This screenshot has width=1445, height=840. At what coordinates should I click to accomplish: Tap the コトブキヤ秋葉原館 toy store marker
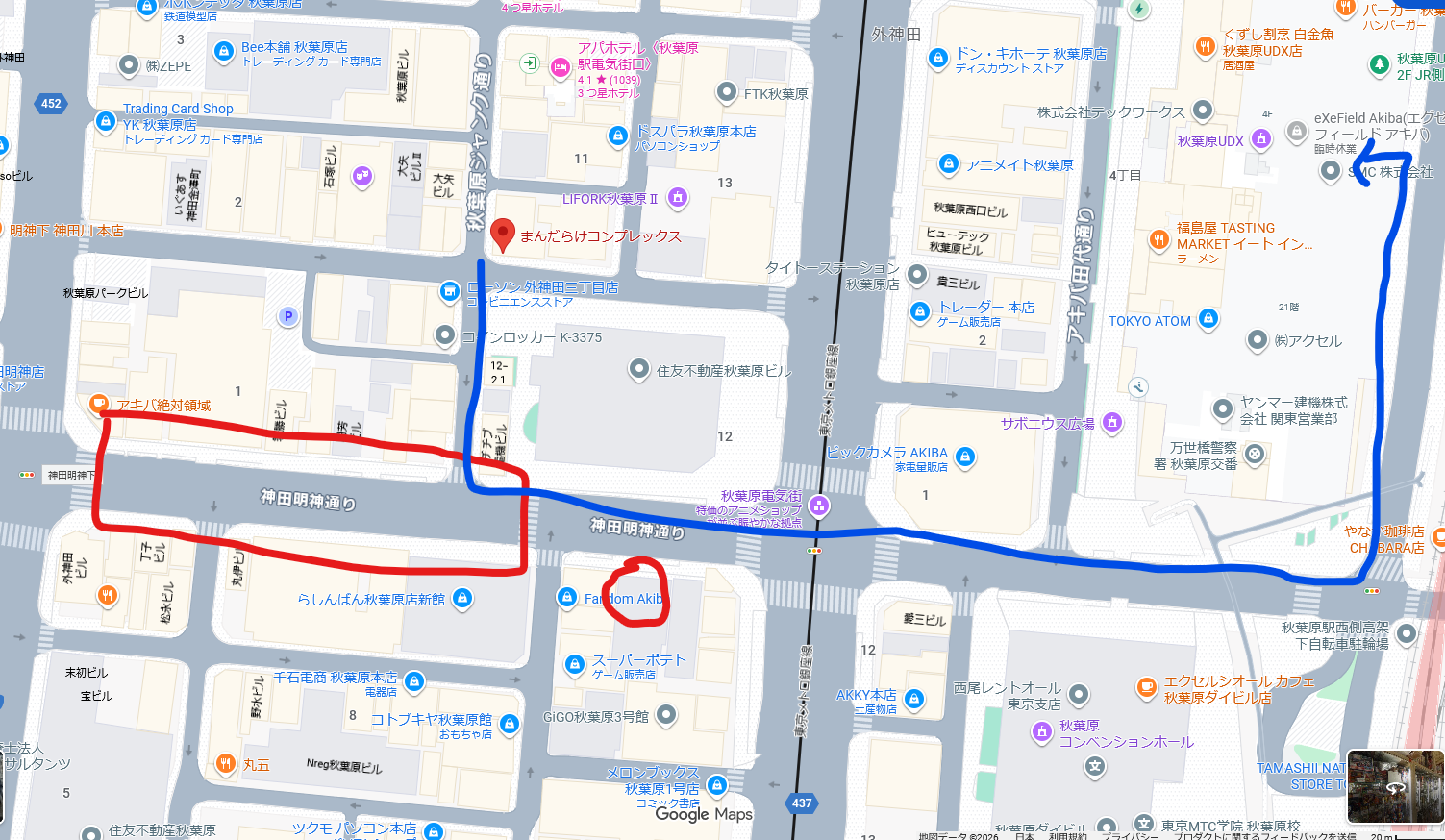510,723
